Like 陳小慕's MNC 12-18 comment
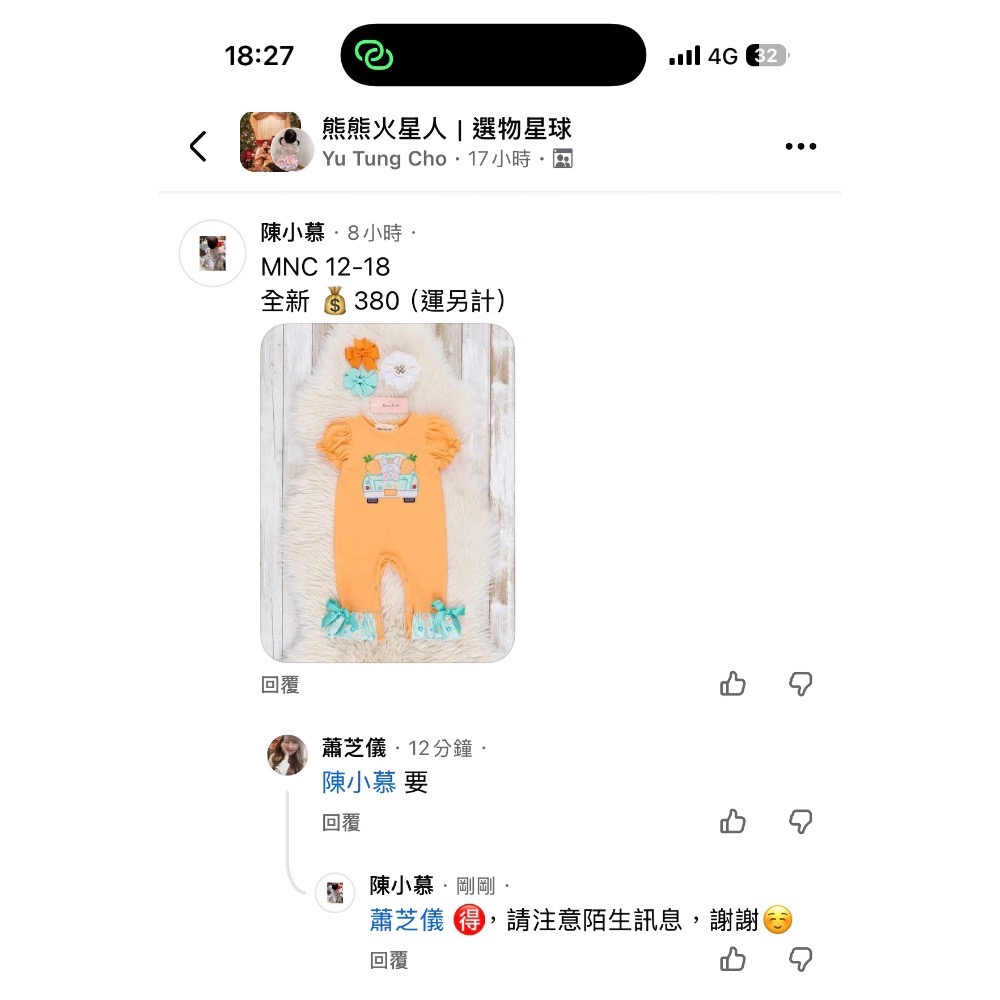 (x=733, y=684)
